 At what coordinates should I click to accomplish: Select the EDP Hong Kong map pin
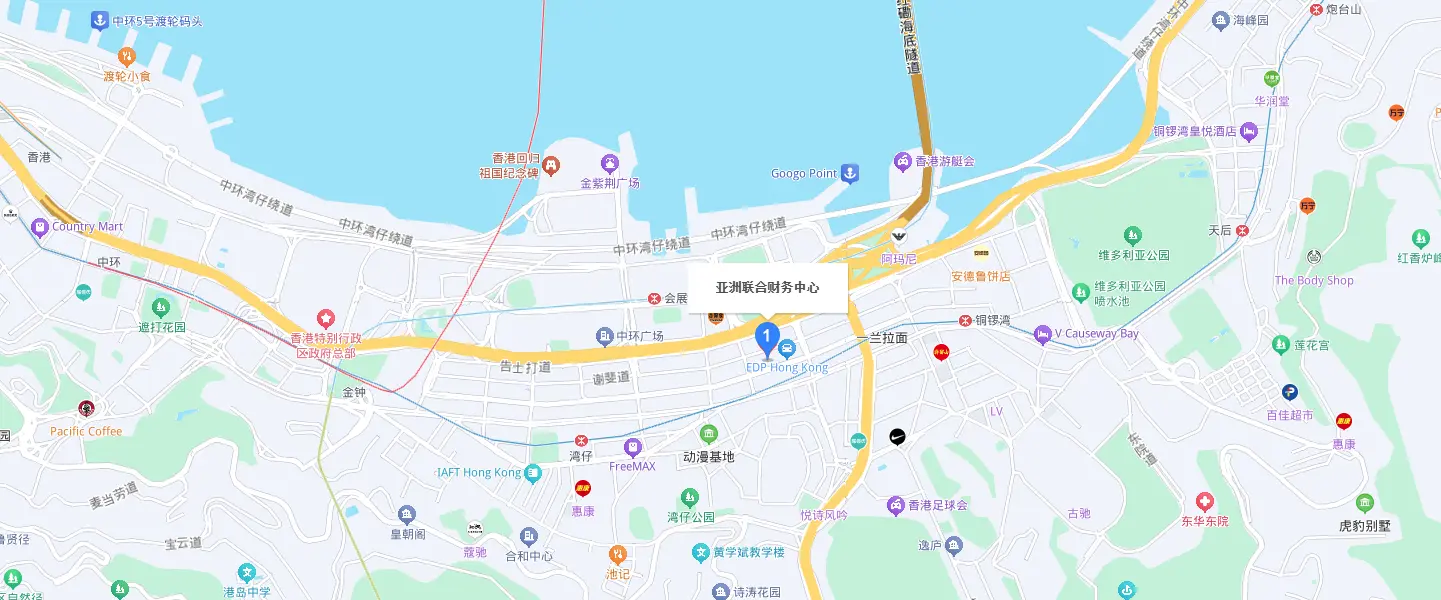click(x=787, y=350)
